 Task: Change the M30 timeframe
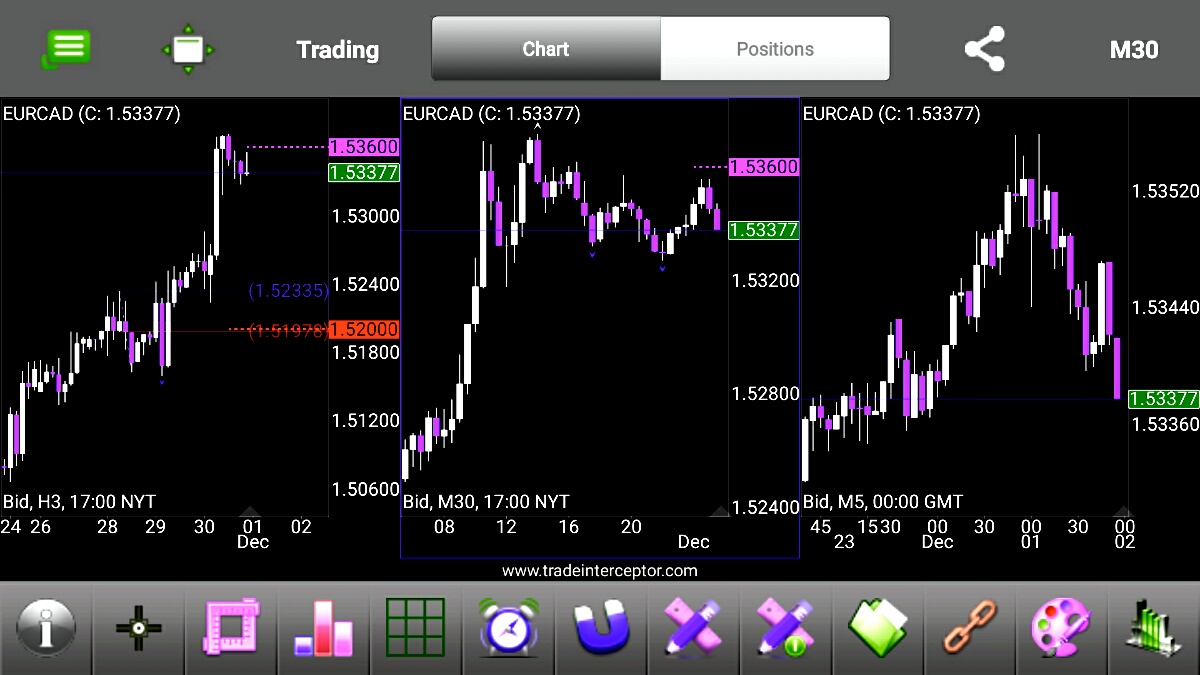[1133, 49]
